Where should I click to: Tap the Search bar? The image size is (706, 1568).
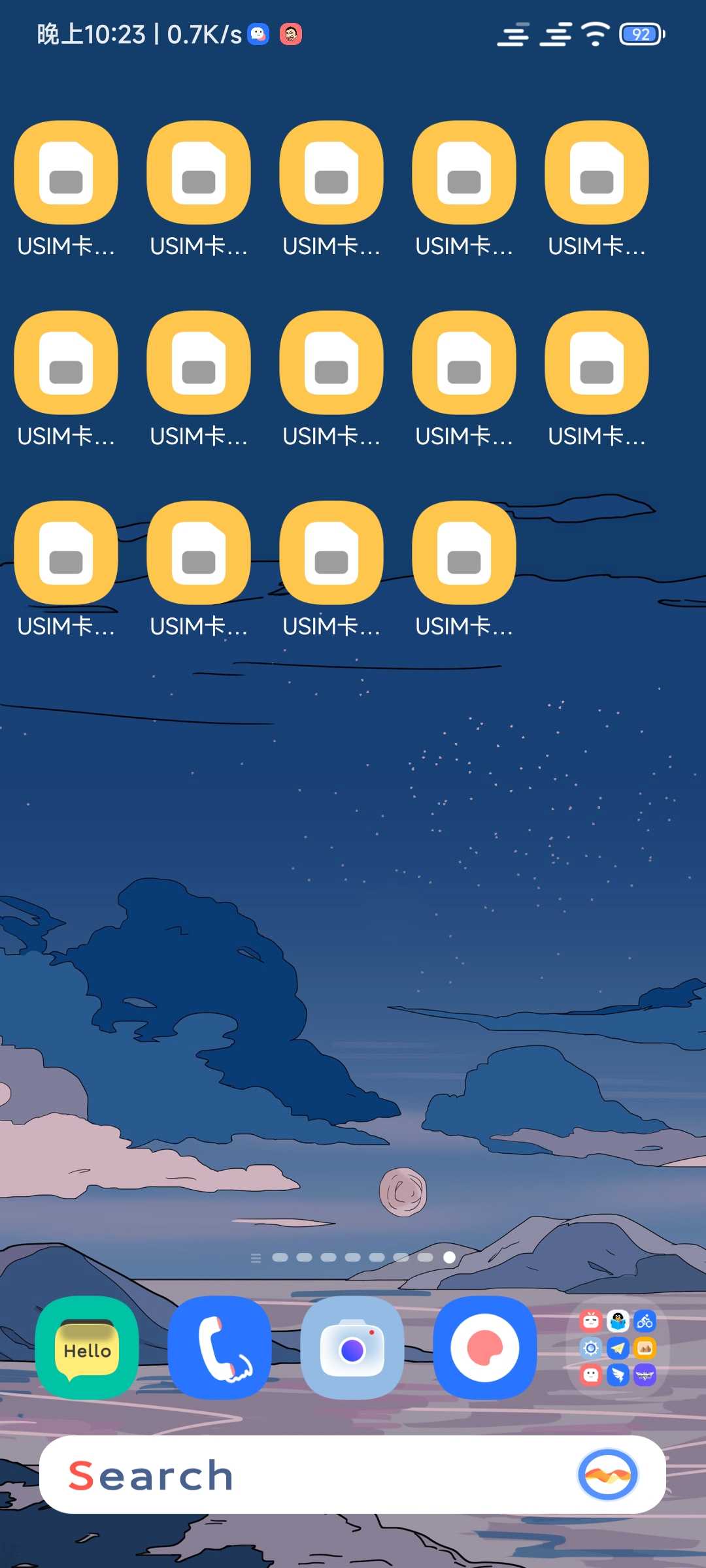pos(294,1475)
